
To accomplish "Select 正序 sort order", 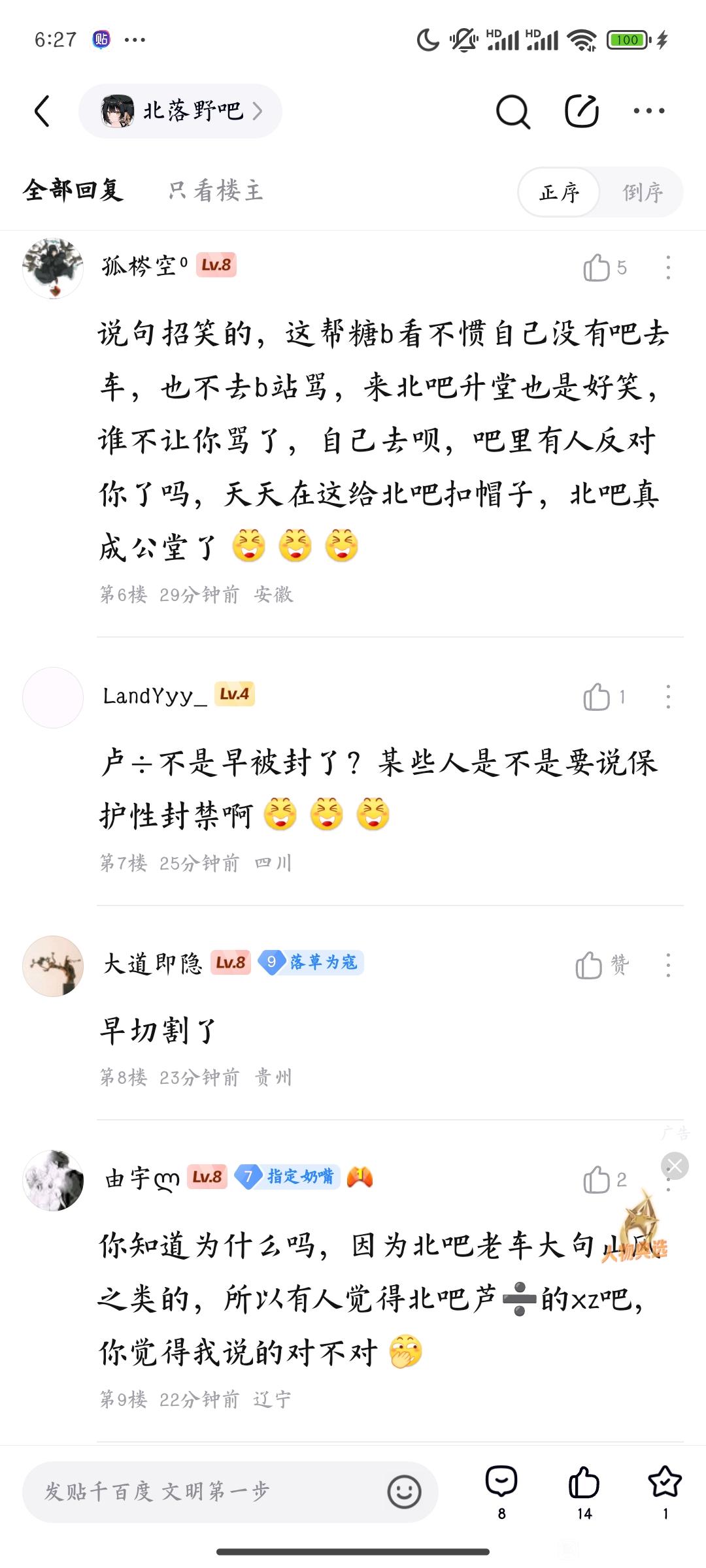I will coord(560,192).
